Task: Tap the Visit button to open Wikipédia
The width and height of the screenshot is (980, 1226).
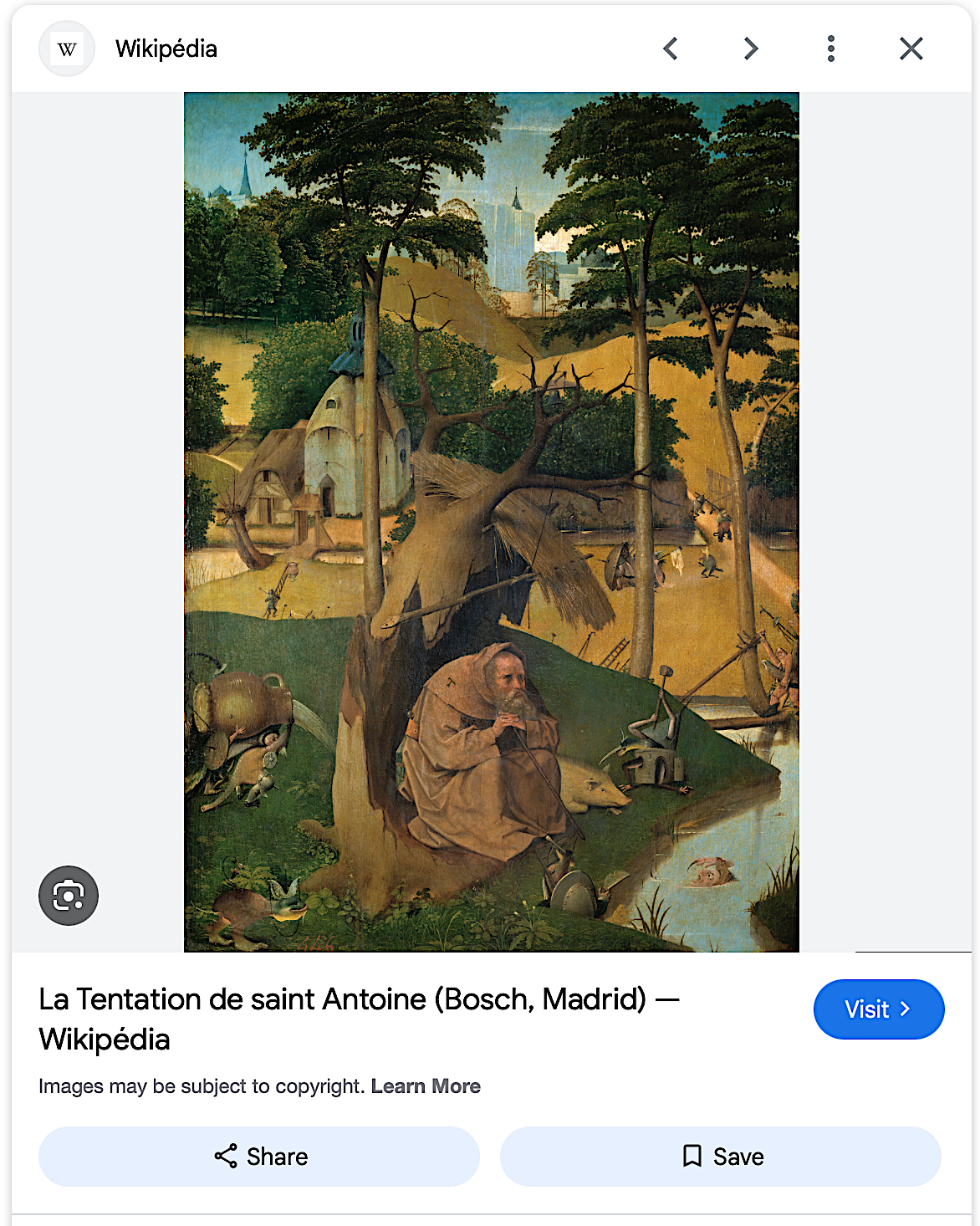Action: [x=878, y=1009]
